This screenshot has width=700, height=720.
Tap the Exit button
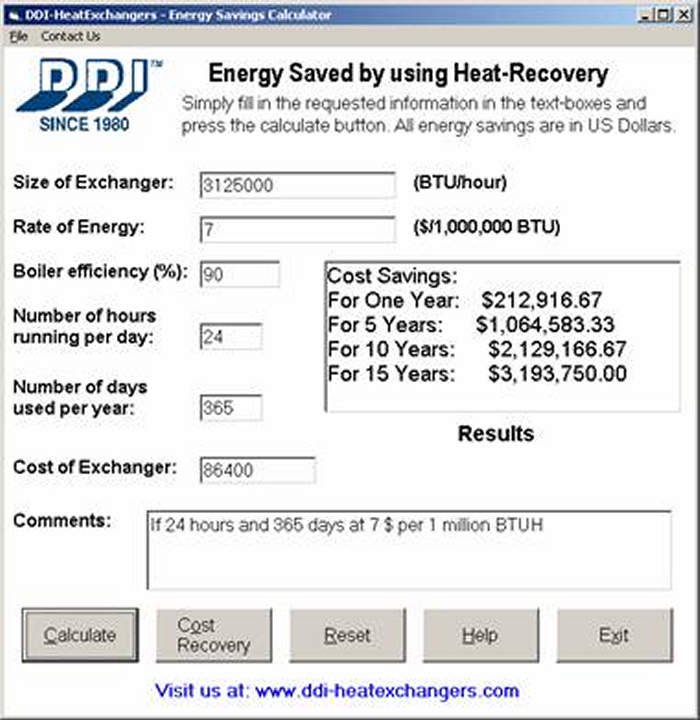click(x=614, y=635)
